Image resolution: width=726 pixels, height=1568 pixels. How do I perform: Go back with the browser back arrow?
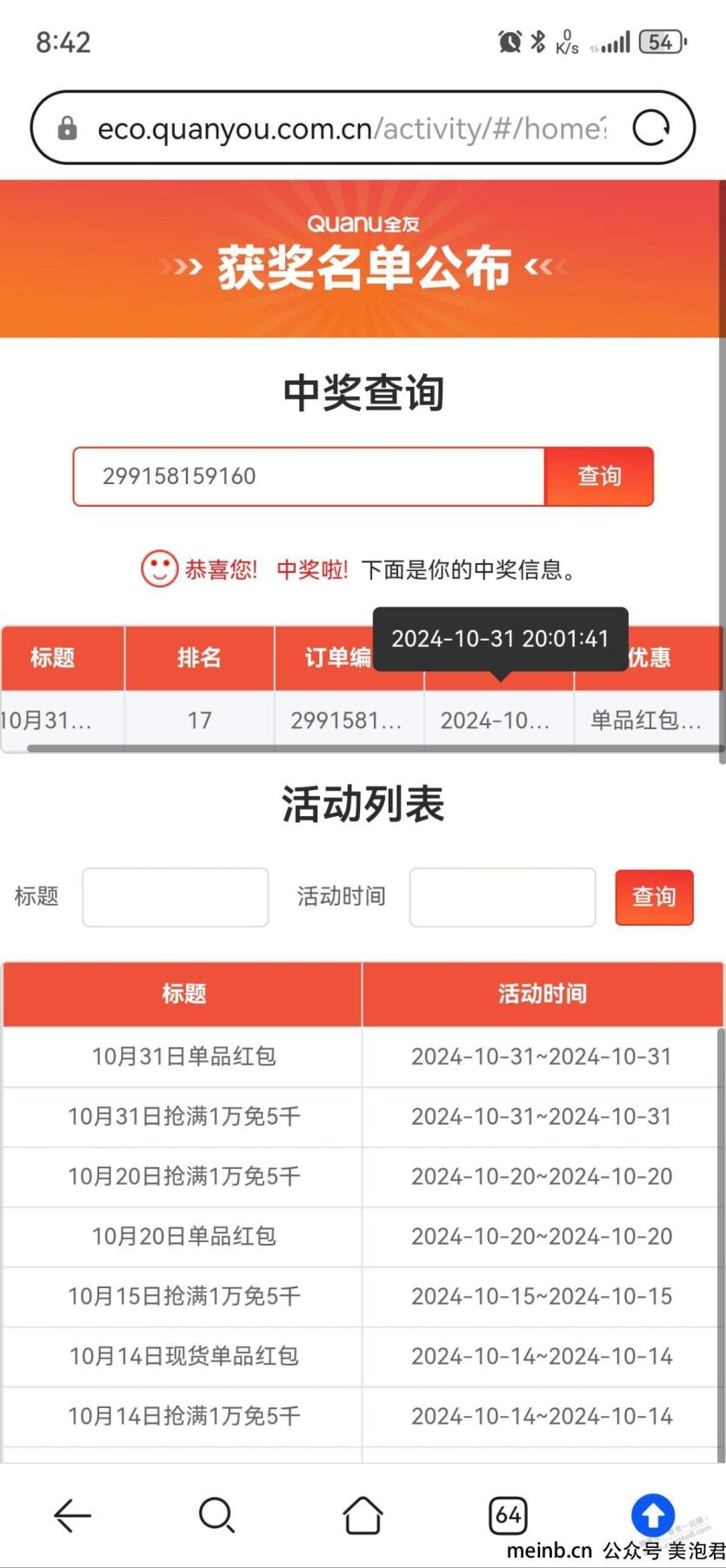[72, 1515]
